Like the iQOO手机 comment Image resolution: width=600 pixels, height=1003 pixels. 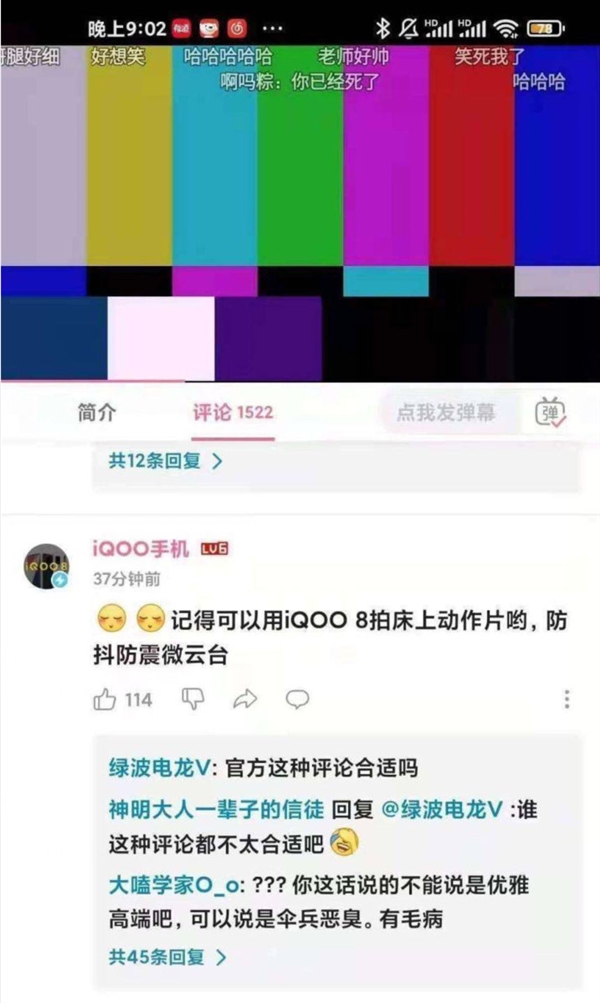pos(105,699)
